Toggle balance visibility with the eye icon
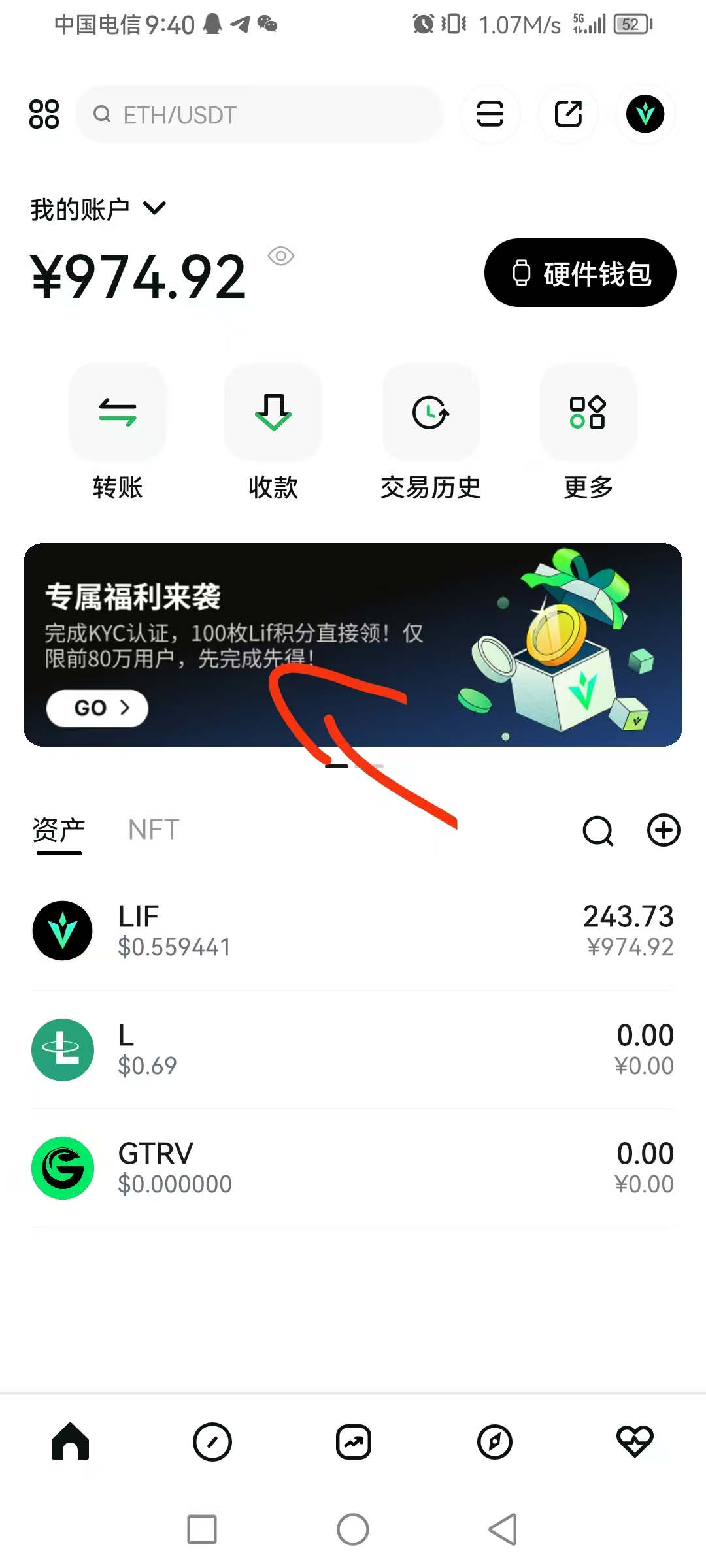The height and width of the screenshot is (1568, 706). (281, 257)
